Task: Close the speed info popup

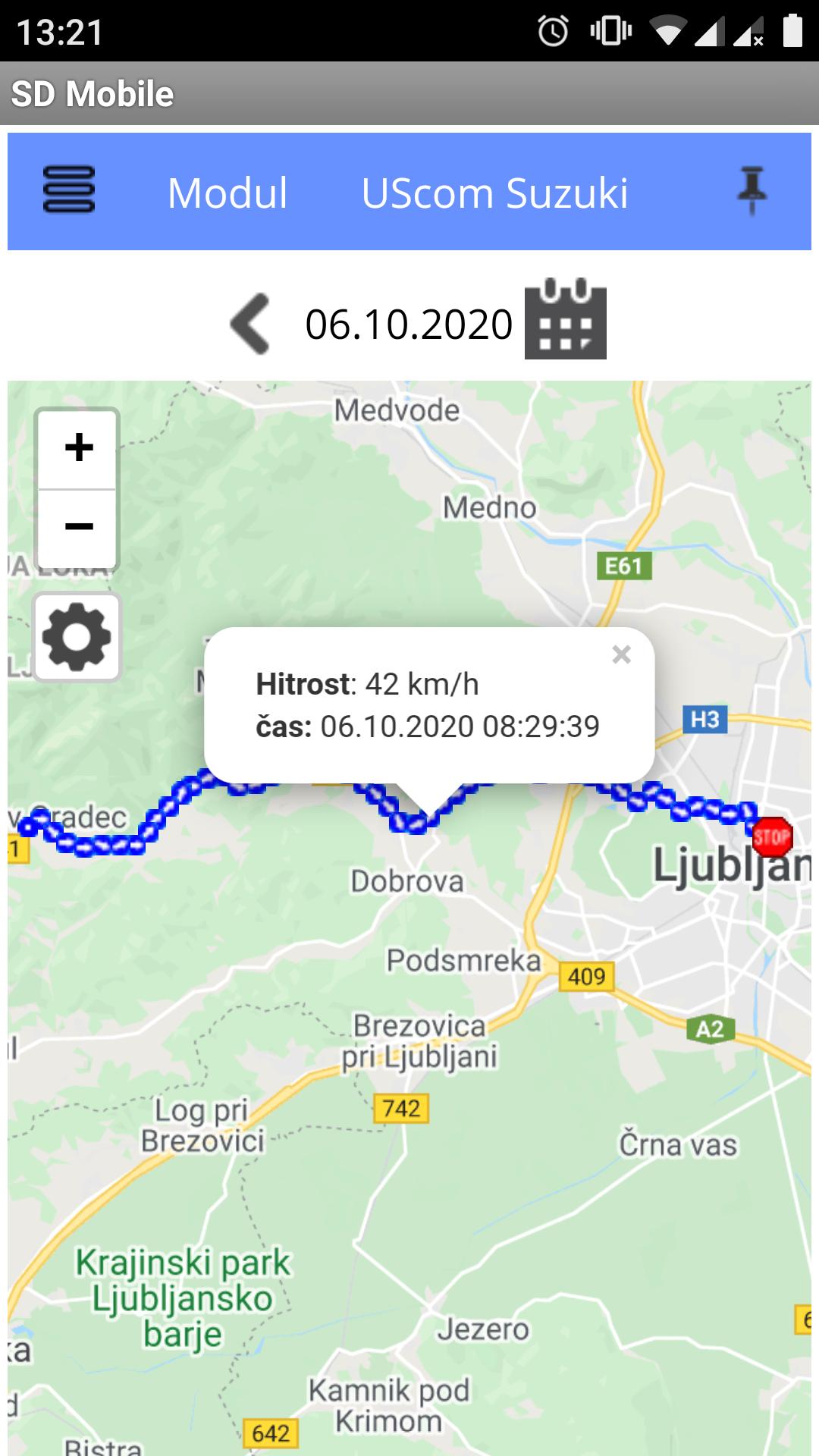Action: point(622,654)
